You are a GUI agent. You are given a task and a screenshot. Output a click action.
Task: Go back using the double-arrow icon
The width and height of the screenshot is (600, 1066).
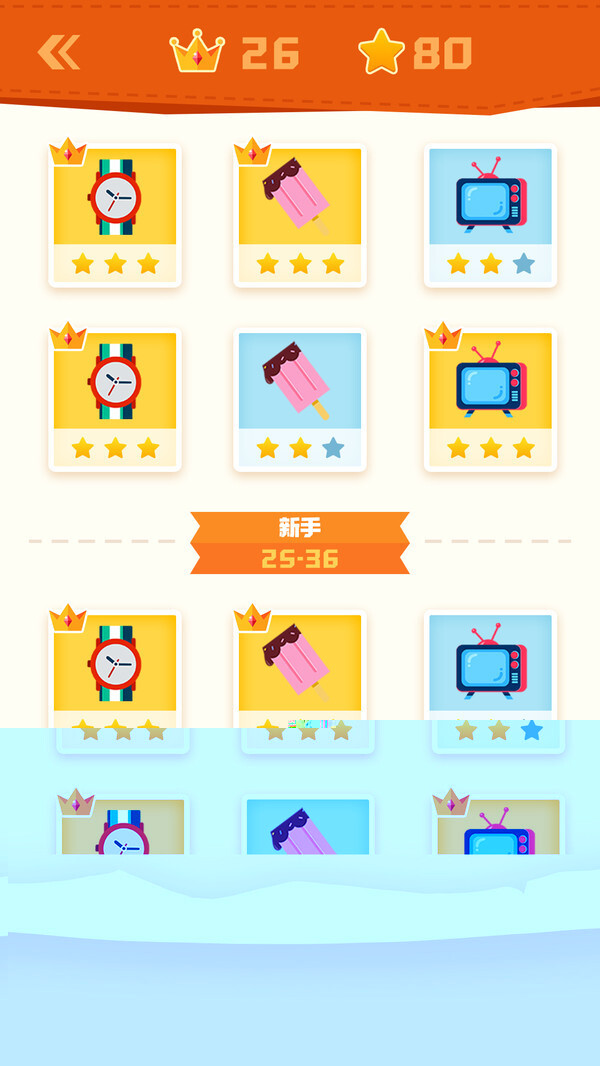click(x=59, y=52)
